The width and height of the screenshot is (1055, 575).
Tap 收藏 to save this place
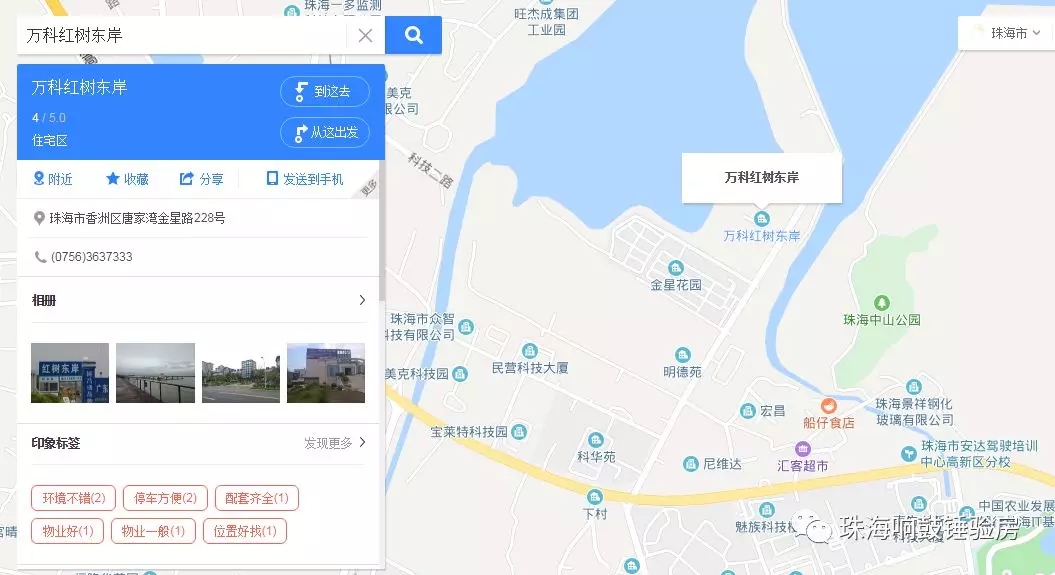127,179
